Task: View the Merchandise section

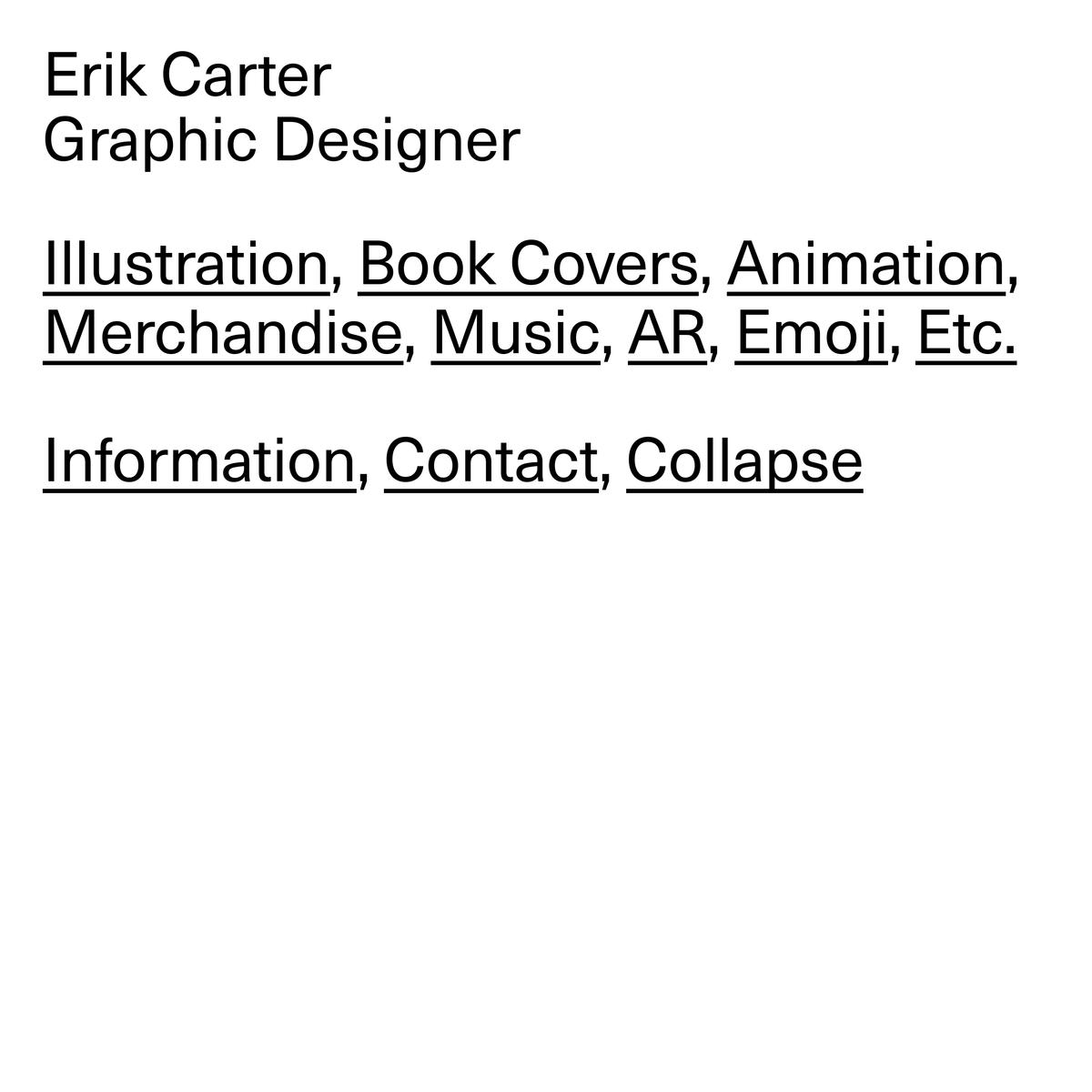Action: pos(223,334)
